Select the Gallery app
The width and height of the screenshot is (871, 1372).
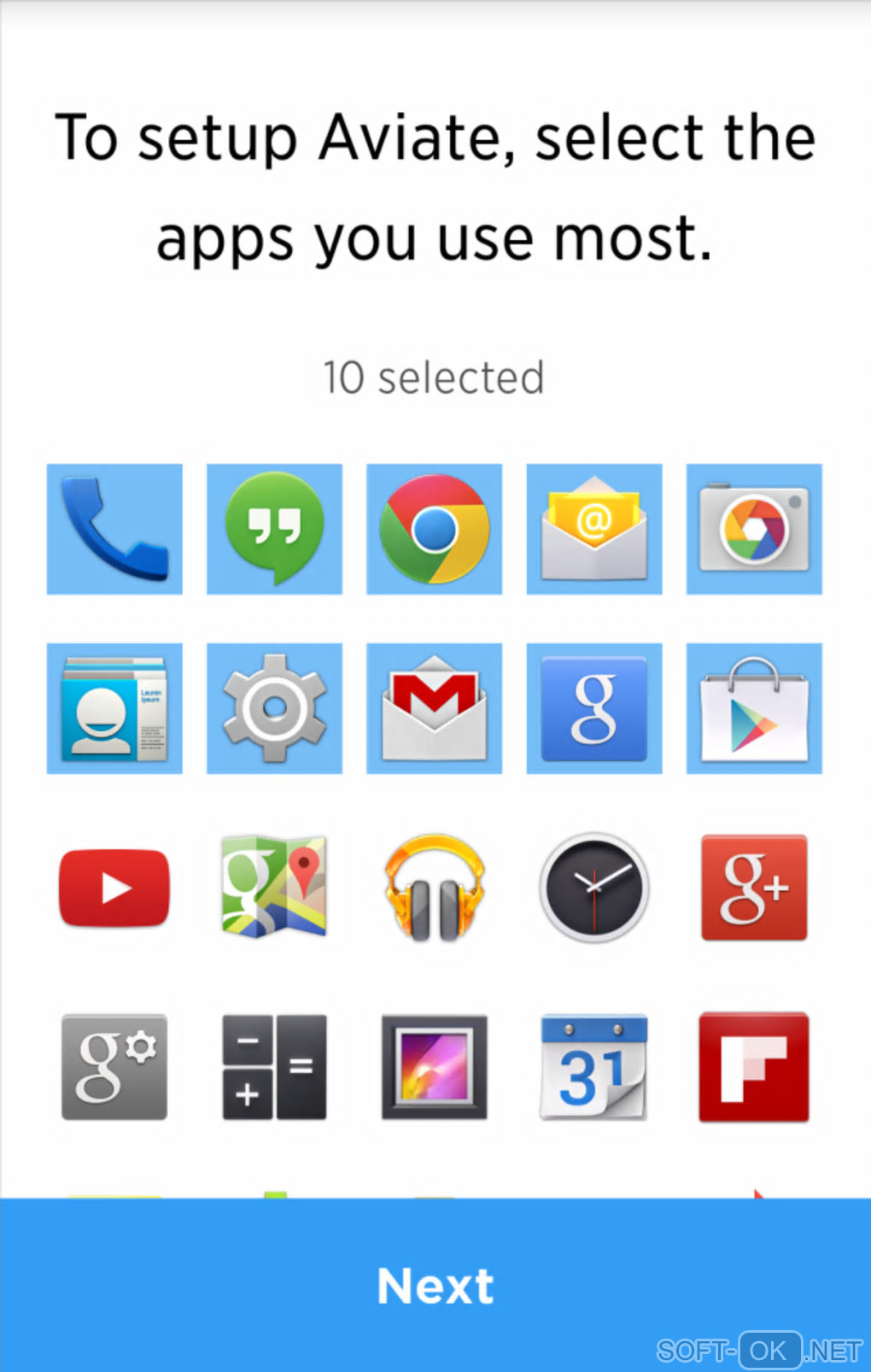[x=434, y=1067]
